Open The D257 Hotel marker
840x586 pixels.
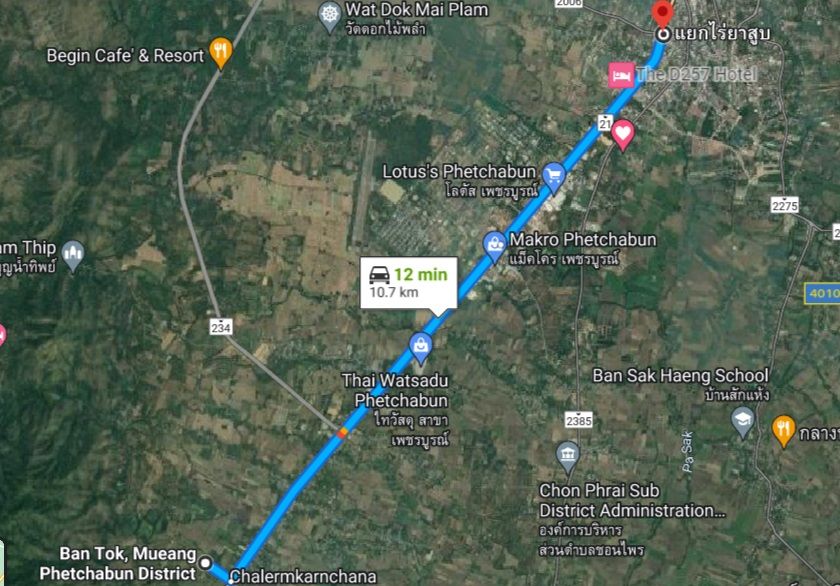point(620,75)
